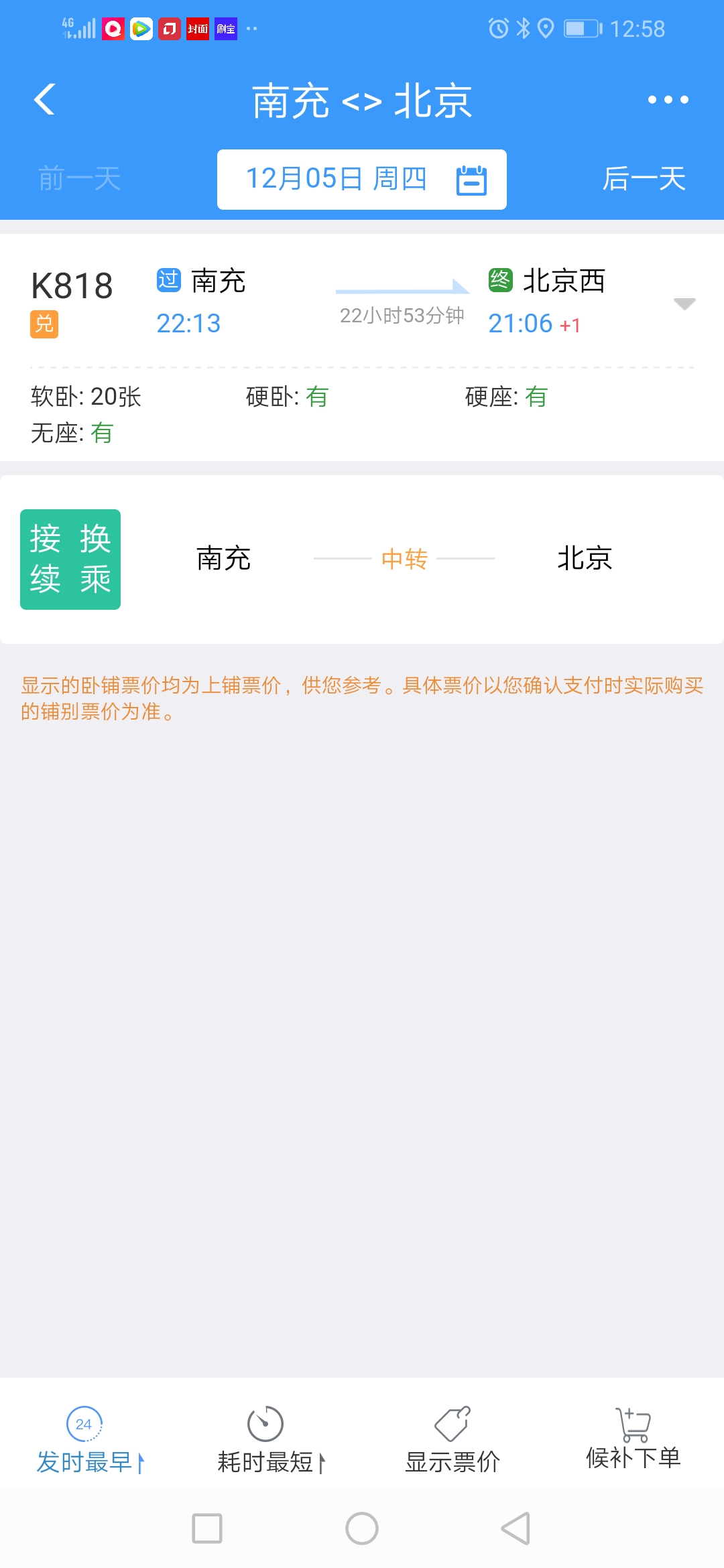Expand K818 details with the down arrow
The height and width of the screenshot is (1568, 724).
(684, 304)
